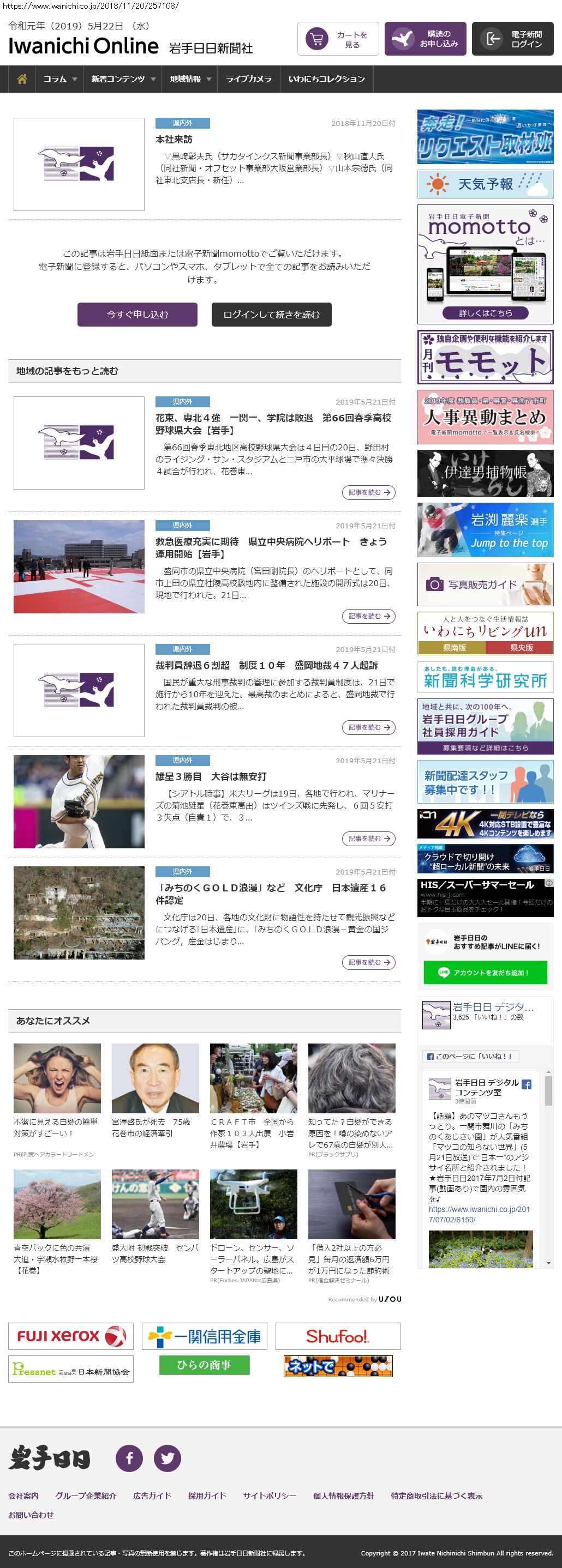Read the 救急医療充実に期待 heliport article
Screen dimensions: 562x1568
pos(368,616)
